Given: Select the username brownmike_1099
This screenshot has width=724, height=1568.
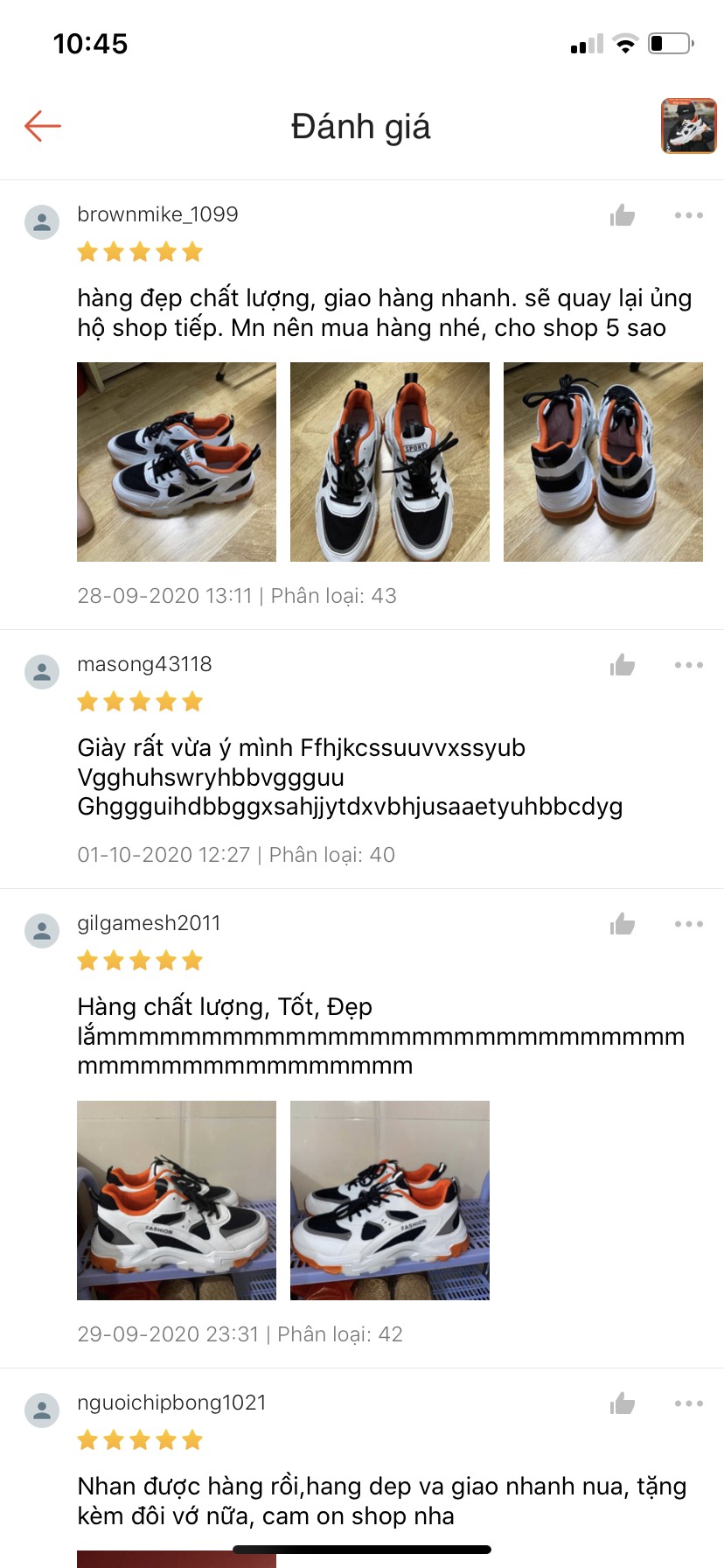Looking at the screenshot, I should pyautogui.click(x=158, y=213).
